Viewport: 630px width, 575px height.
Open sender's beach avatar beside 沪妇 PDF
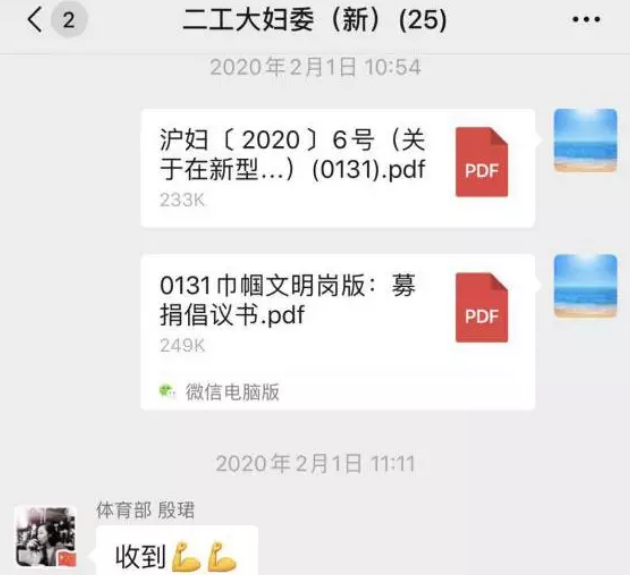[585, 140]
